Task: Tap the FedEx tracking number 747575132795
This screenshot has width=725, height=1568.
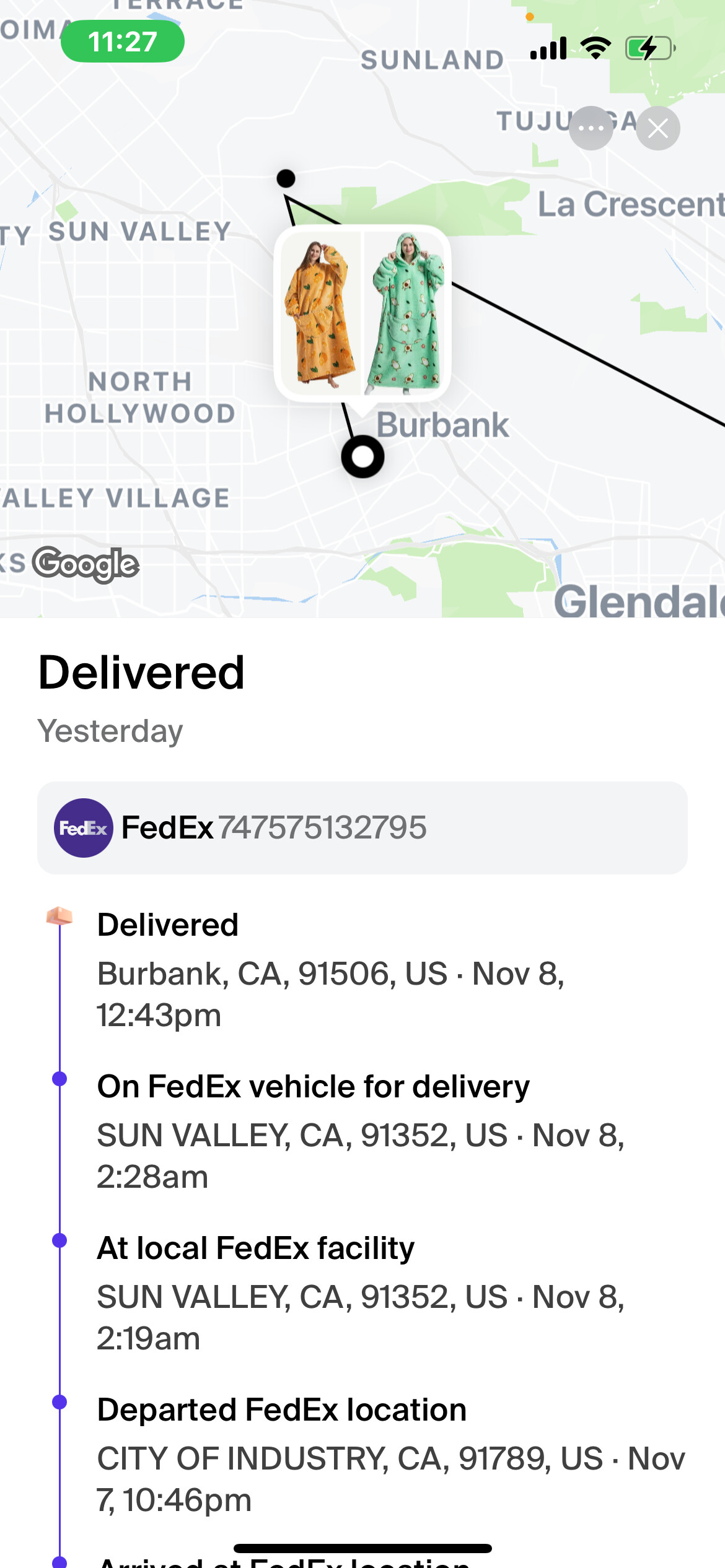Action: coord(322,828)
